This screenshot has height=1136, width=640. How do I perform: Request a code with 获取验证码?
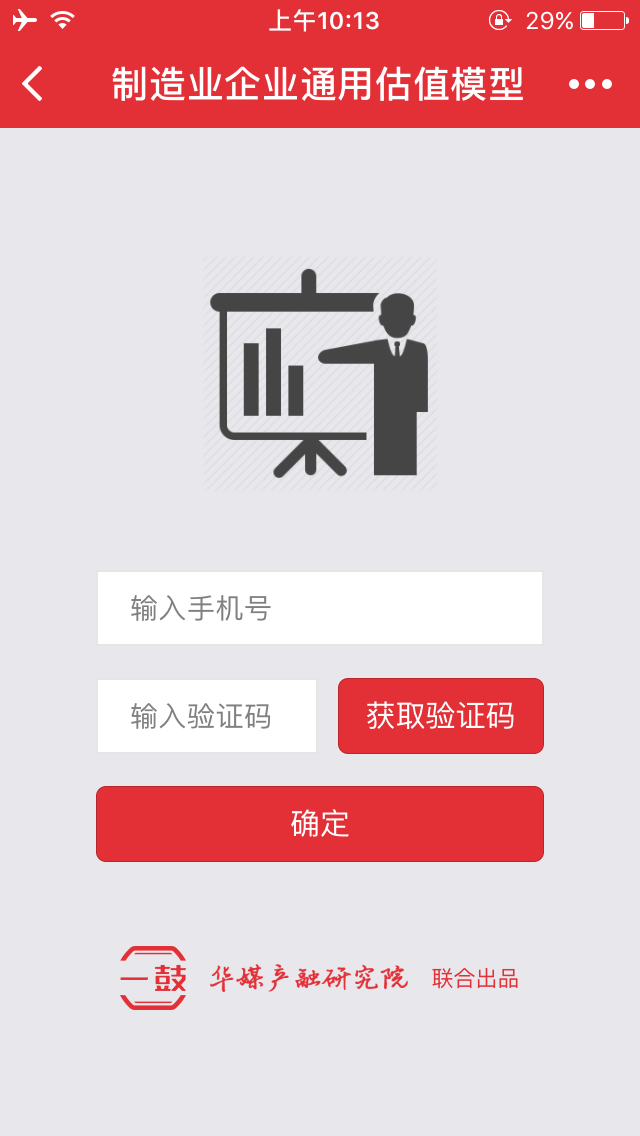pyautogui.click(x=440, y=716)
